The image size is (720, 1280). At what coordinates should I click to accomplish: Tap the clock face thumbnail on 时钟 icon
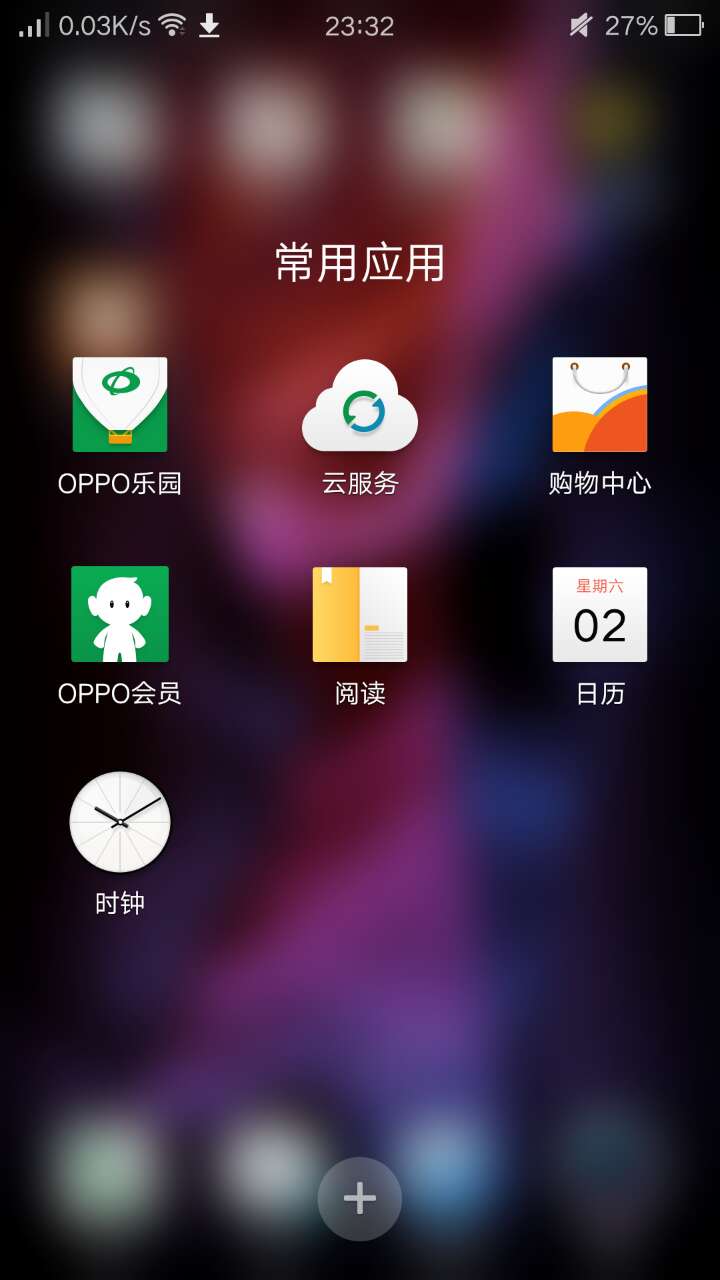[x=119, y=823]
